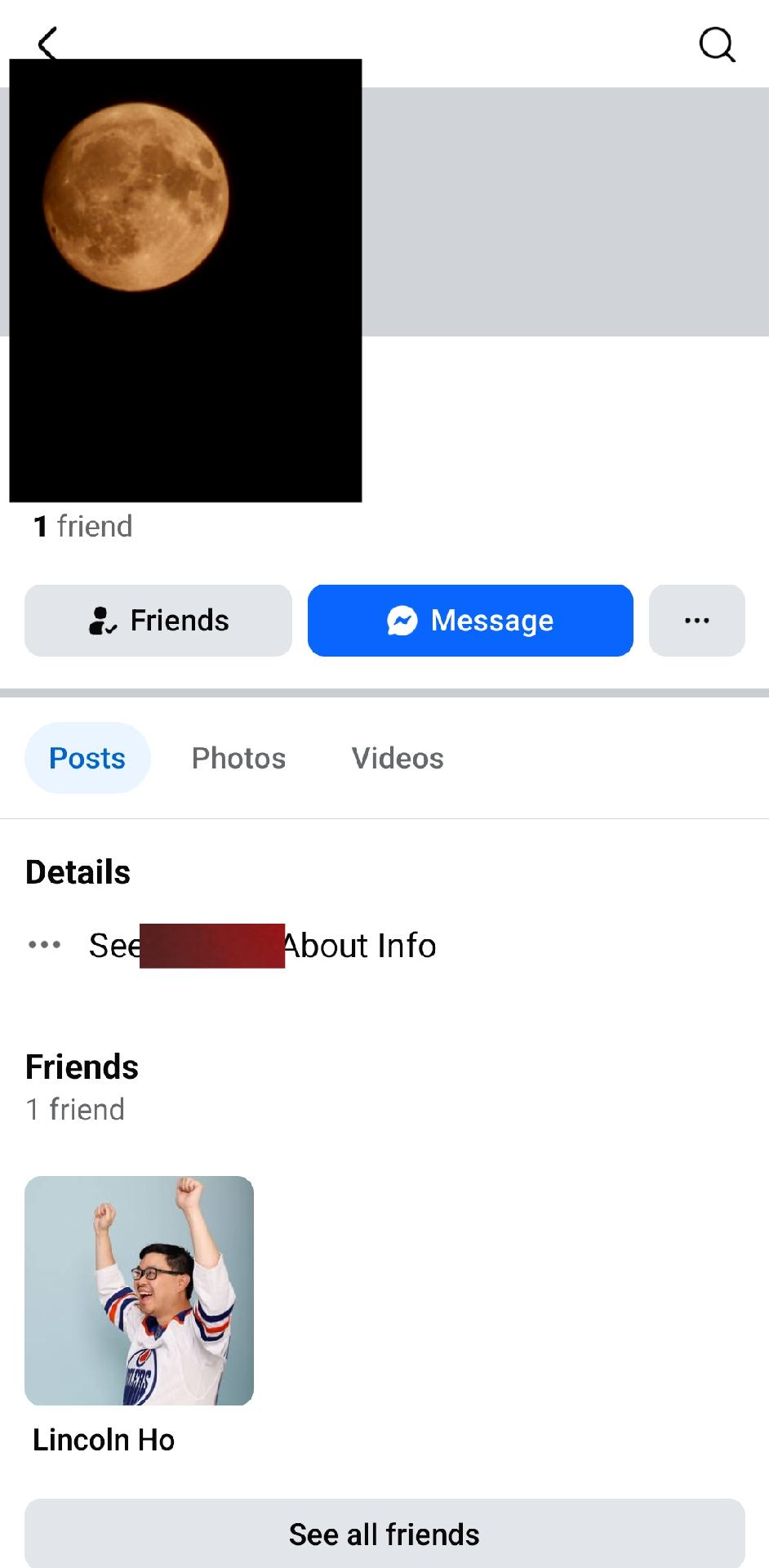769x1568 pixels.
Task: Go back with the top arrow
Action: point(47,42)
